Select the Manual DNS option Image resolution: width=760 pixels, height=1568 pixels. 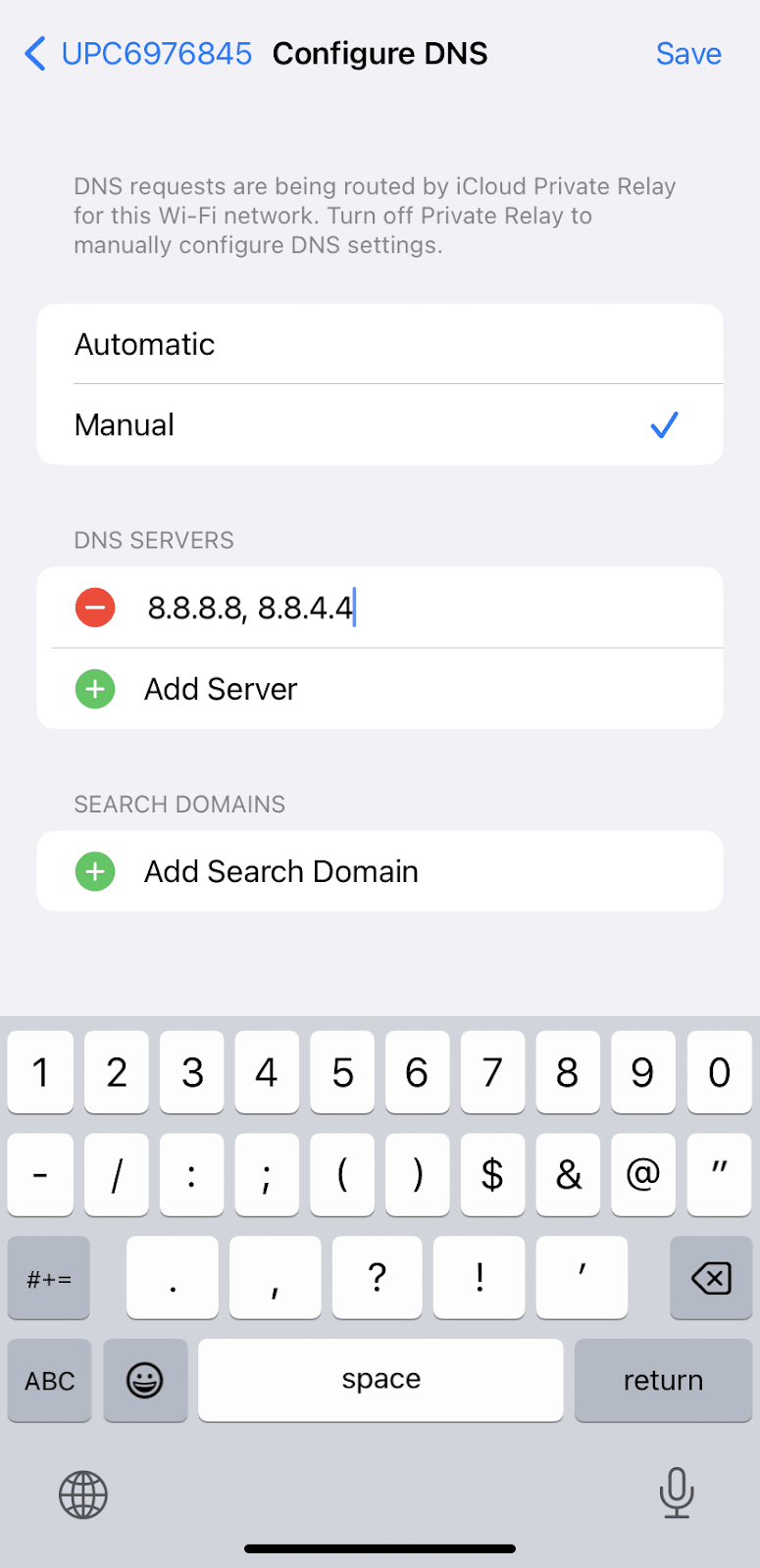click(x=380, y=425)
